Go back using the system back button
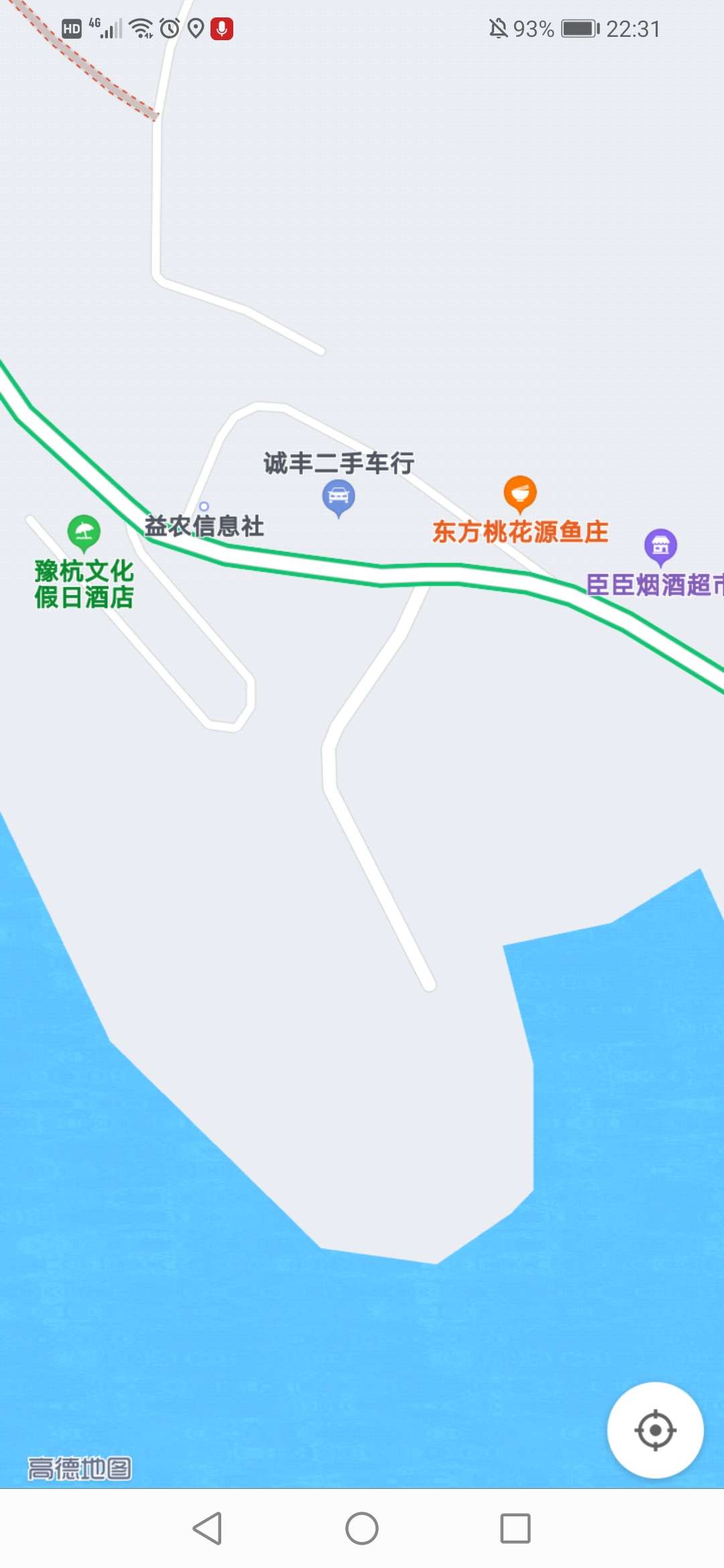724x1568 pixels. click(208, 1528)
